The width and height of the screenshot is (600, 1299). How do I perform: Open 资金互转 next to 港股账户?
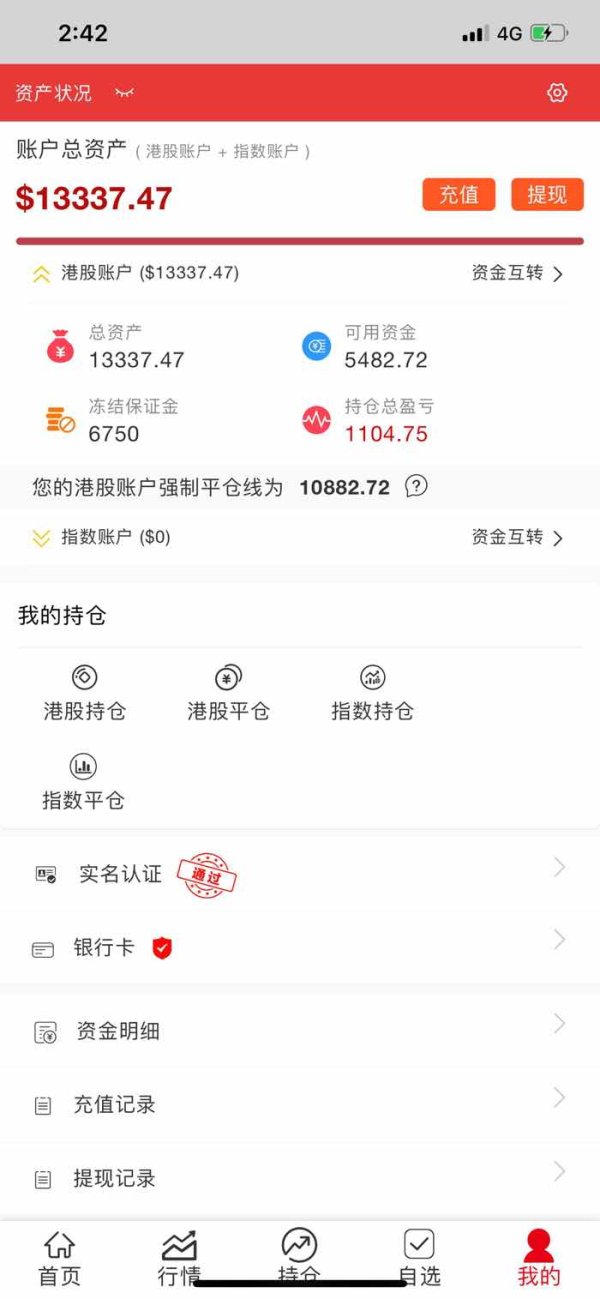coord(518,273)
